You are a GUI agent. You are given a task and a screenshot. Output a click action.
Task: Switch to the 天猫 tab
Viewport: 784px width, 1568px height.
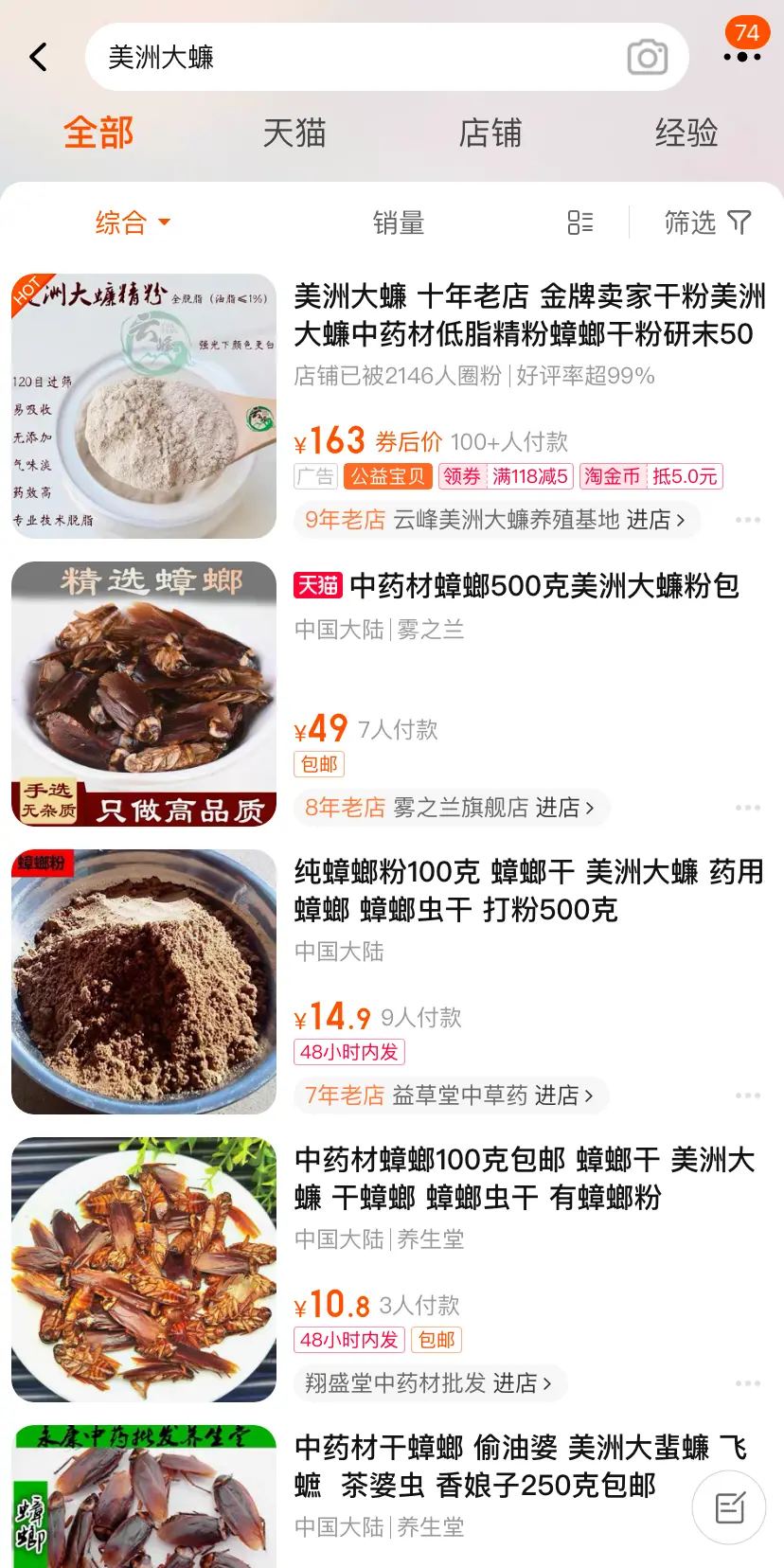coord(294,133)
